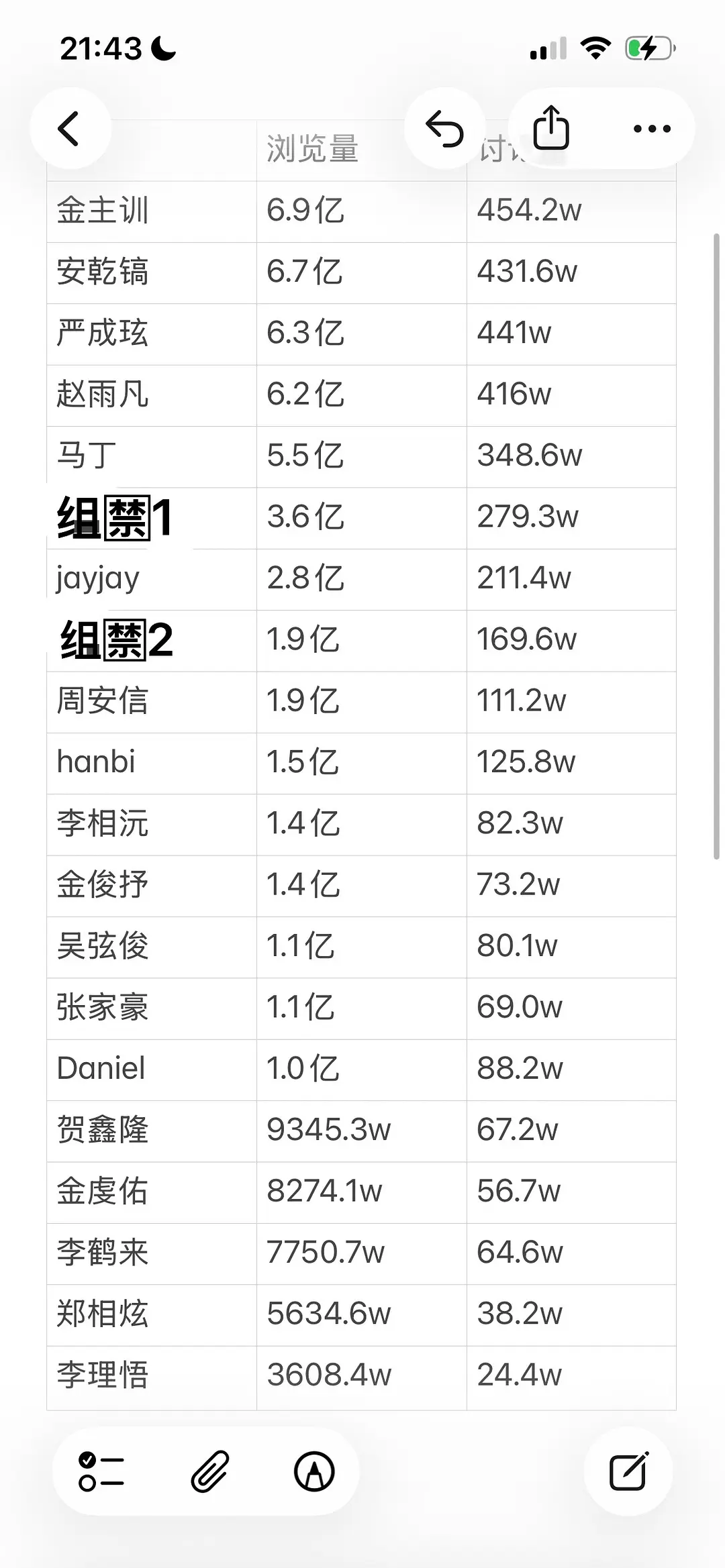The image size is (725, 1568).
Task: Compose a new note
Action: pos(628,1471)
